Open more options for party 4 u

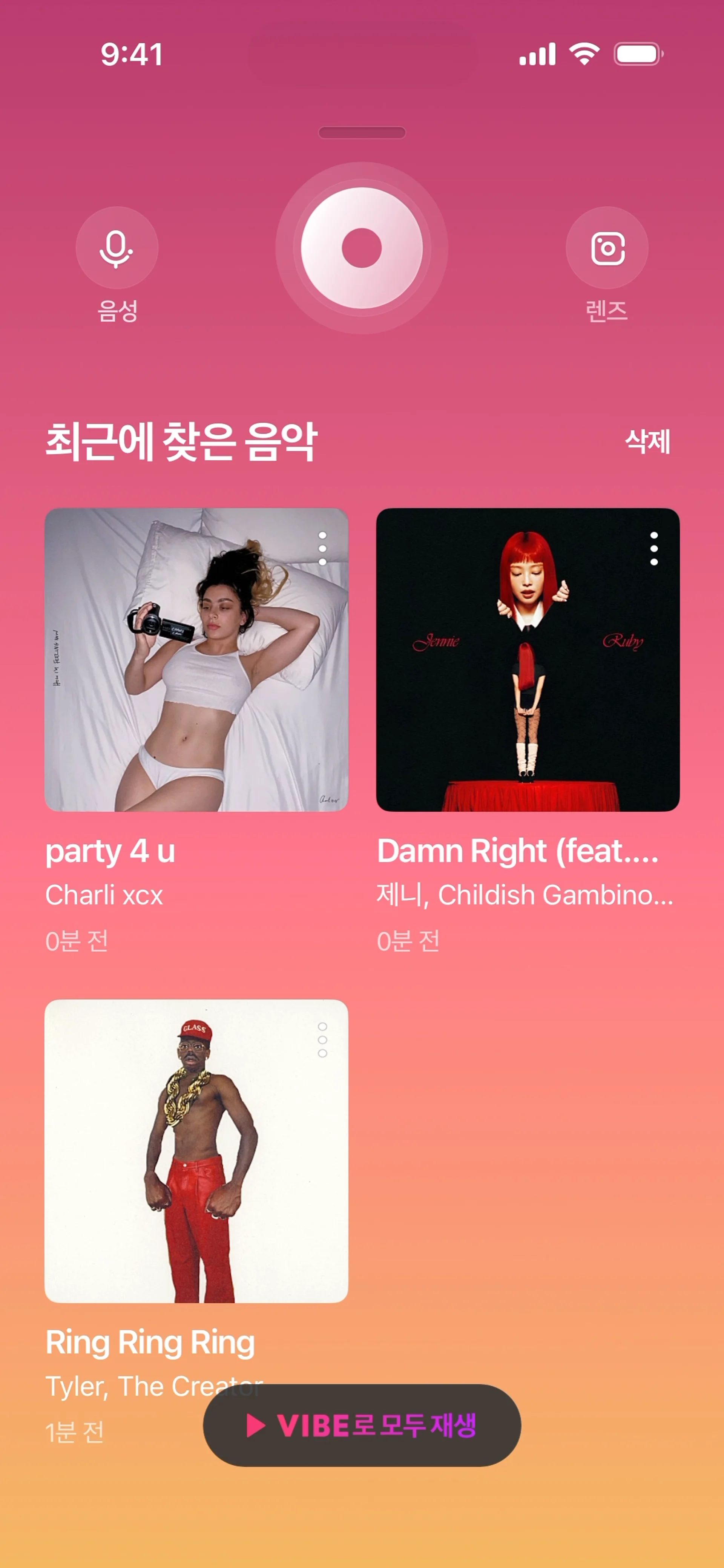(323, 549)
